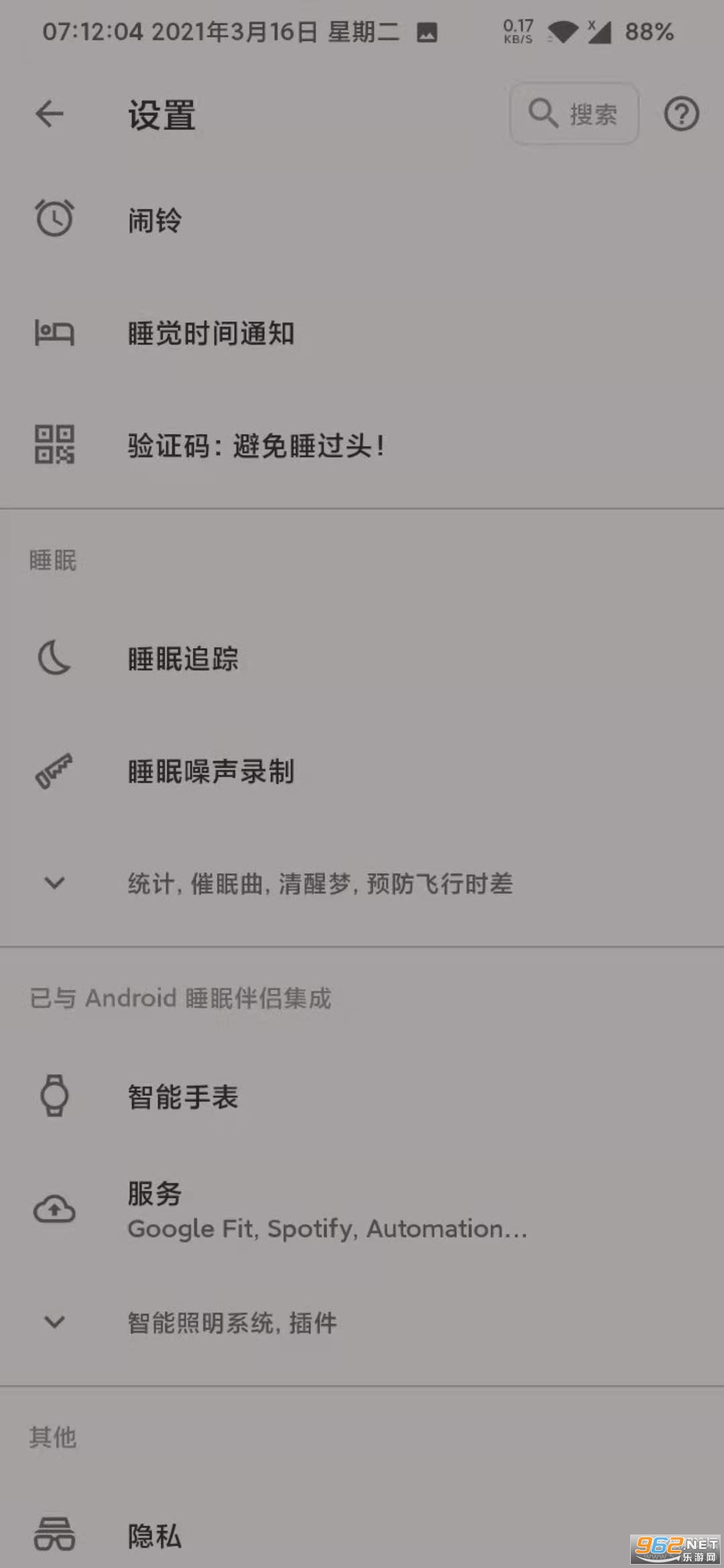This screenshot has height=1568, width=724.
Task: Open 隐私 settings
Action: (x=362, y=1535)
